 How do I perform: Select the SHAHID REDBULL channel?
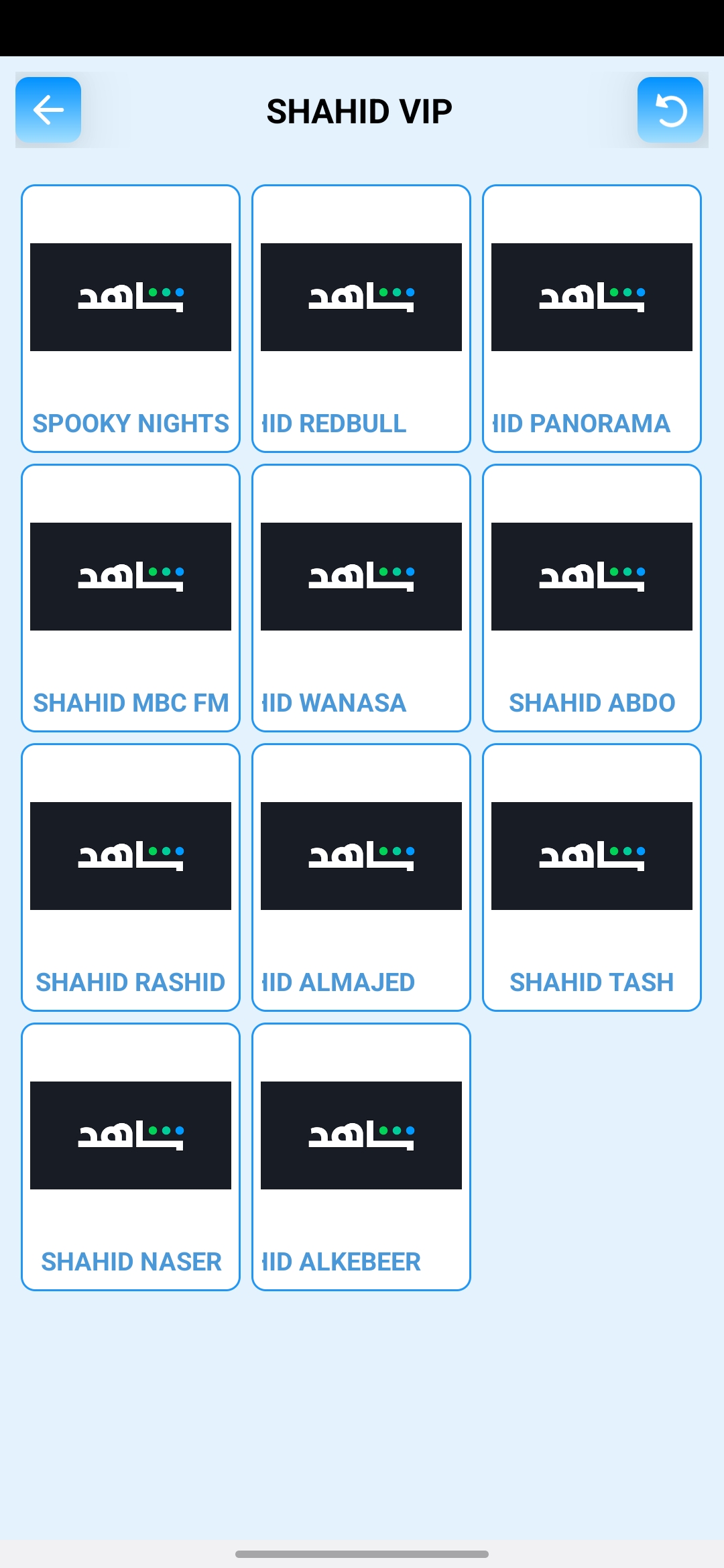click(x=361, y=318)
